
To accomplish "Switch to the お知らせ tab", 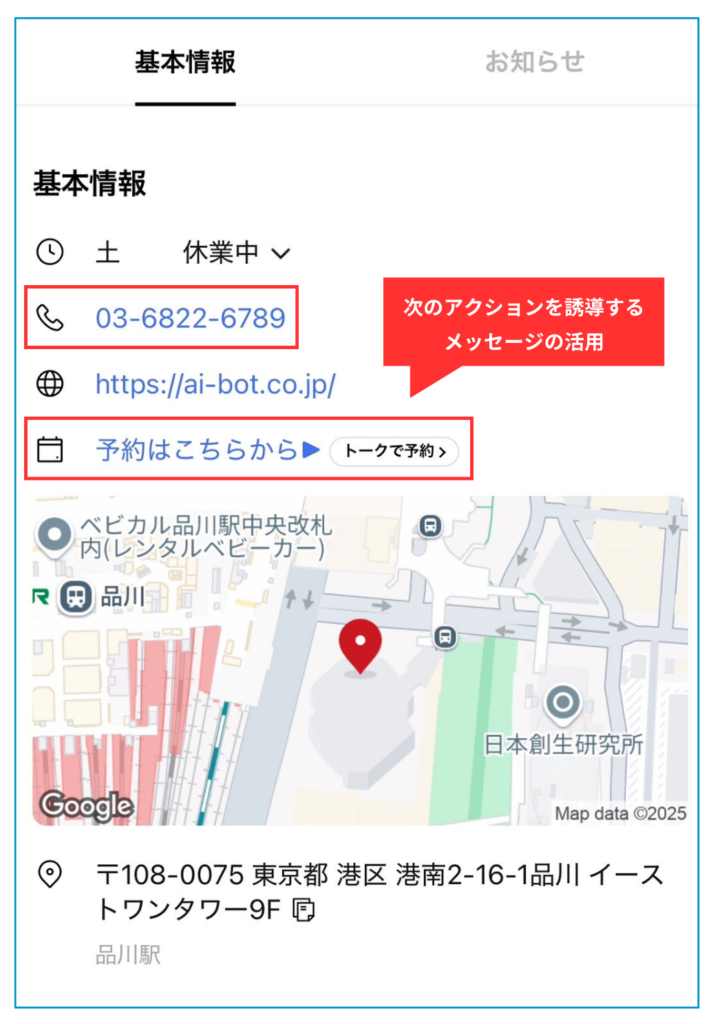I will point(534,62).
